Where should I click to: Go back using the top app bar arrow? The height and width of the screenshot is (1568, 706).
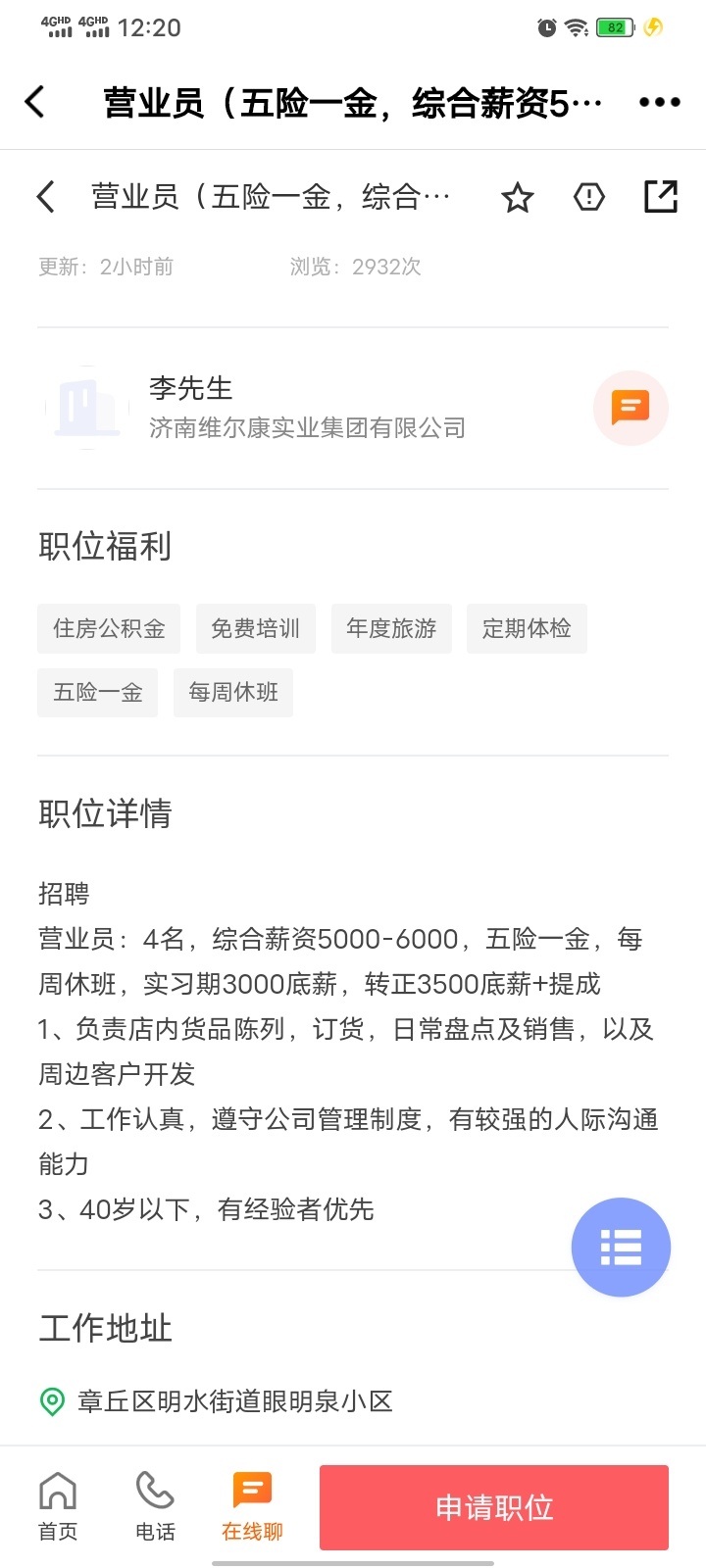point(35,102)
